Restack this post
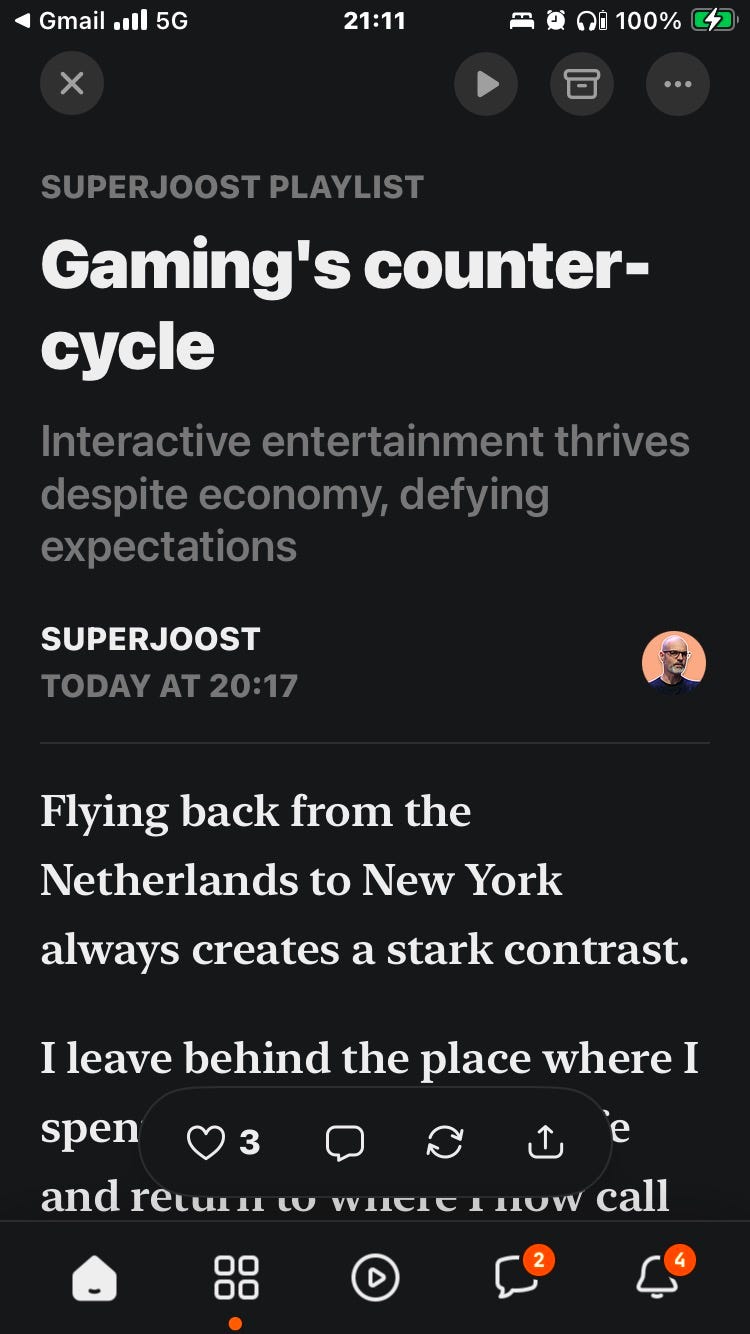 tap(445, 1141)
